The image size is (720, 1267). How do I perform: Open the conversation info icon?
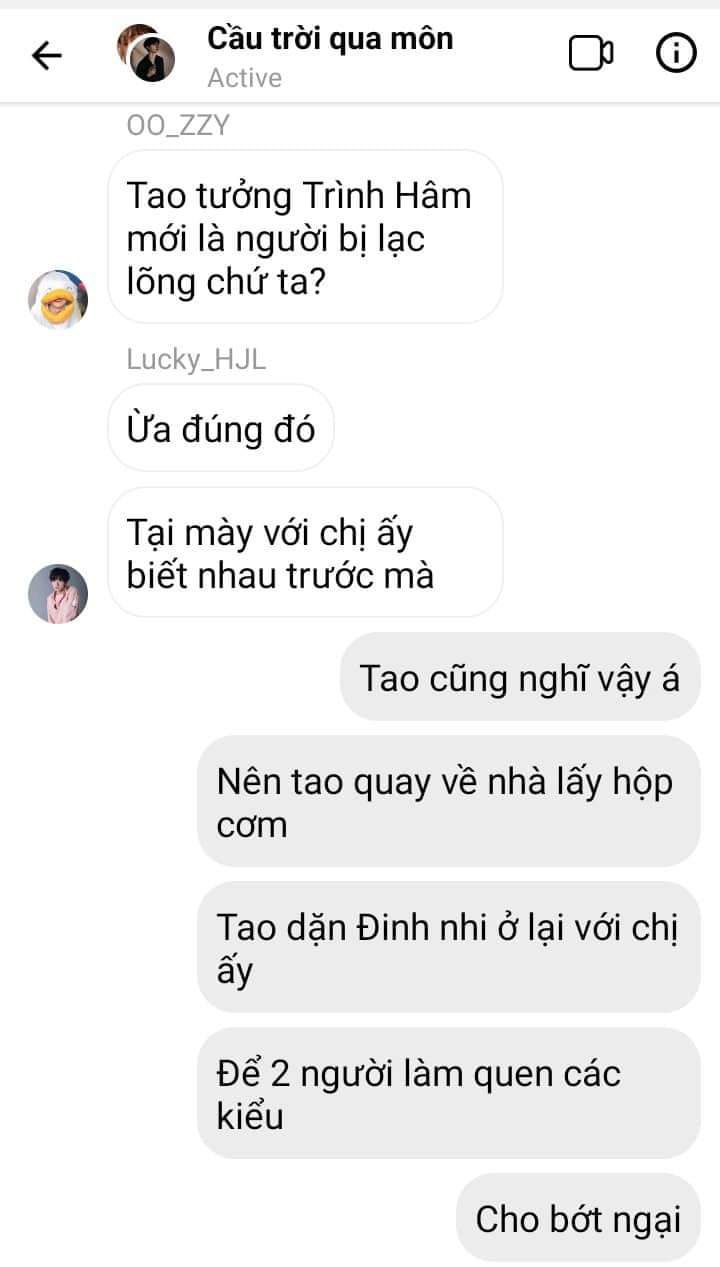(676, 54)
